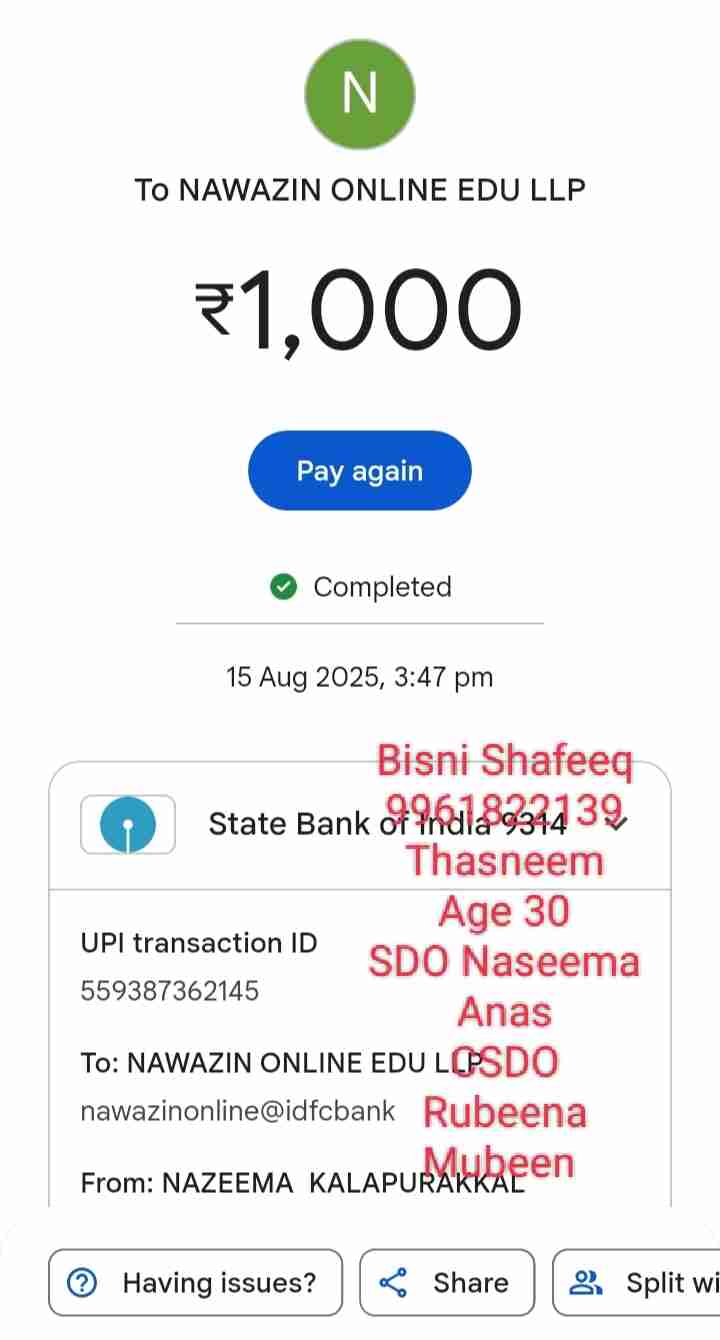Collapse the State Bank of India details

[619, 823]
